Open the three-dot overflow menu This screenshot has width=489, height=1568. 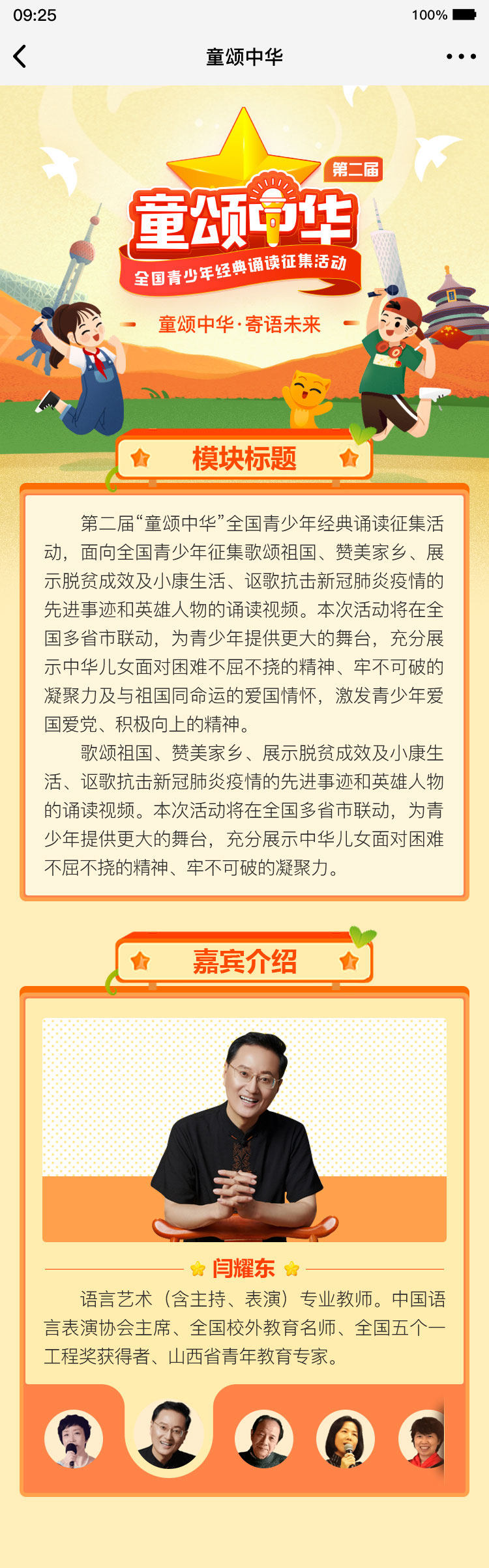(x=461, y=57)
